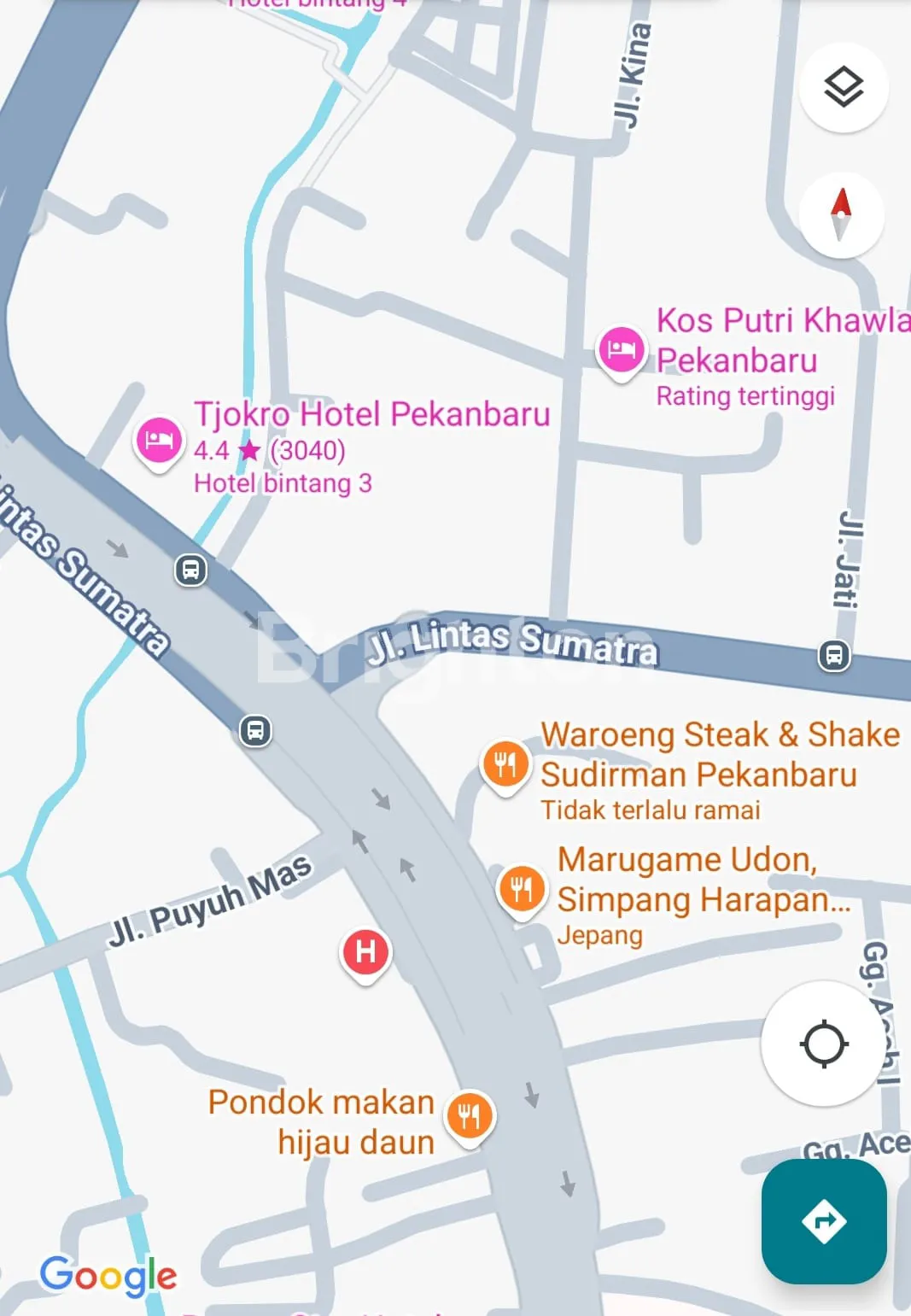Open the map layers button
Screen dimensions: 911x1316
(844, 87)
